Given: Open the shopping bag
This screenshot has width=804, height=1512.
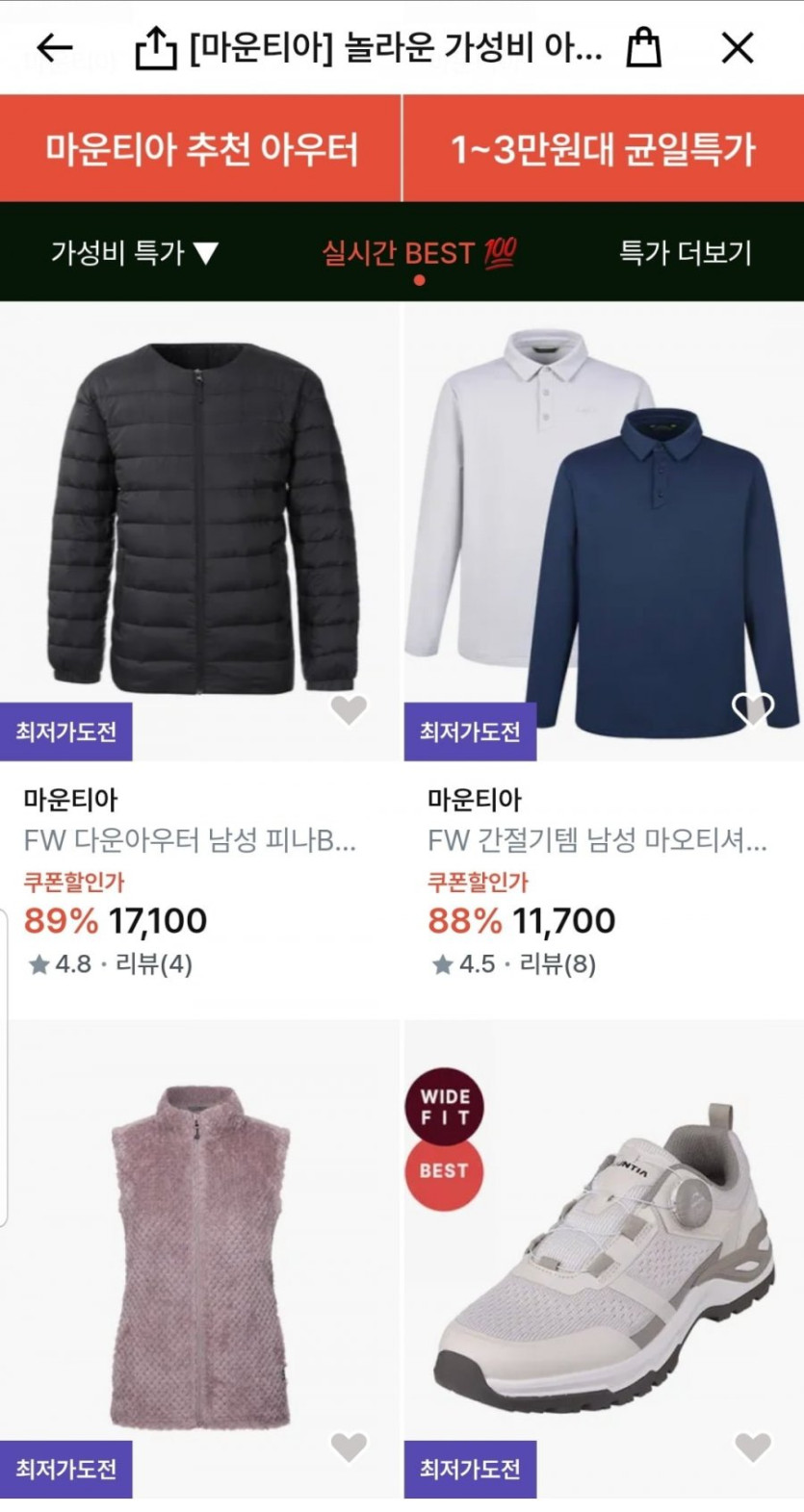Looking at the screenshot, I should coord(643,47).
